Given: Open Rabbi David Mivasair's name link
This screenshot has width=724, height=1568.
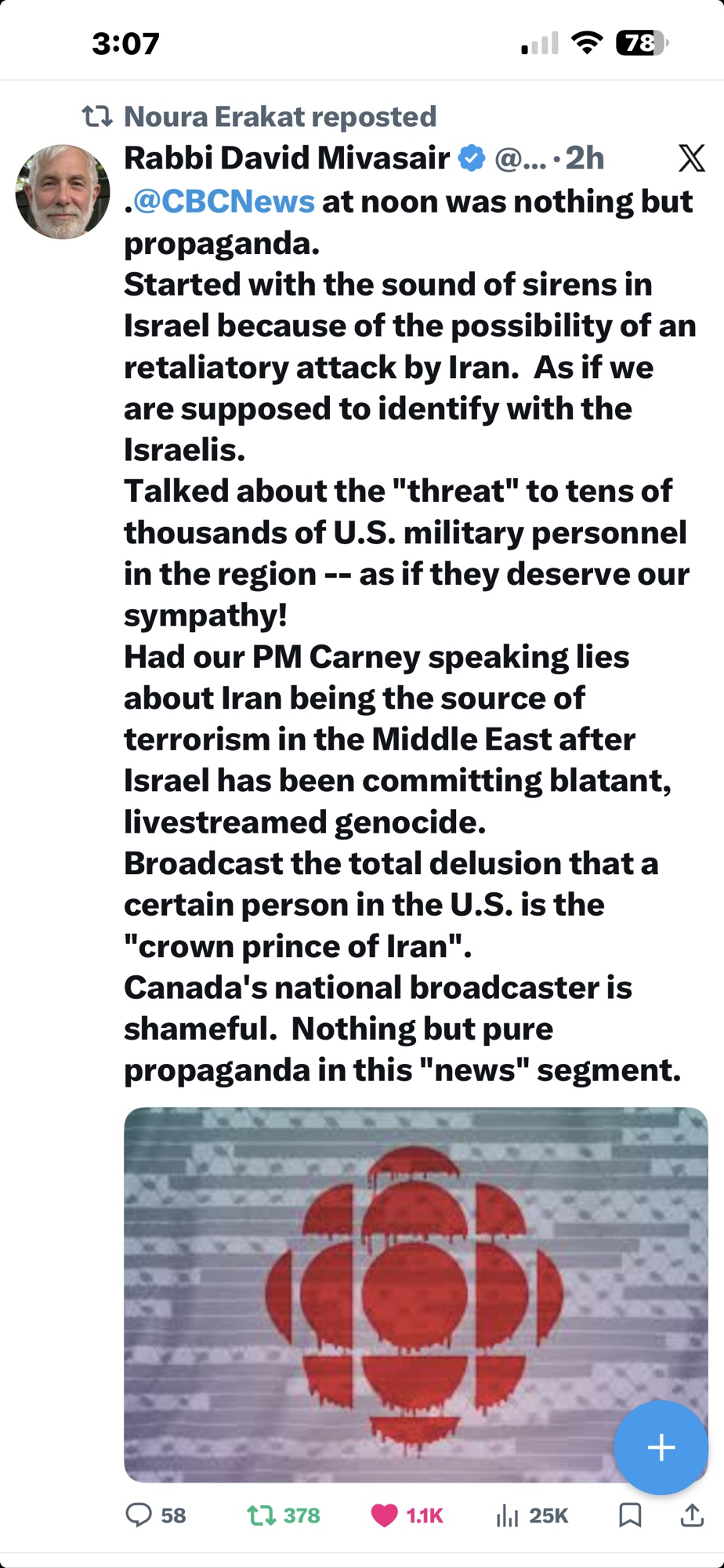Looking at the screenshot, I should click(x=287, y=158).
